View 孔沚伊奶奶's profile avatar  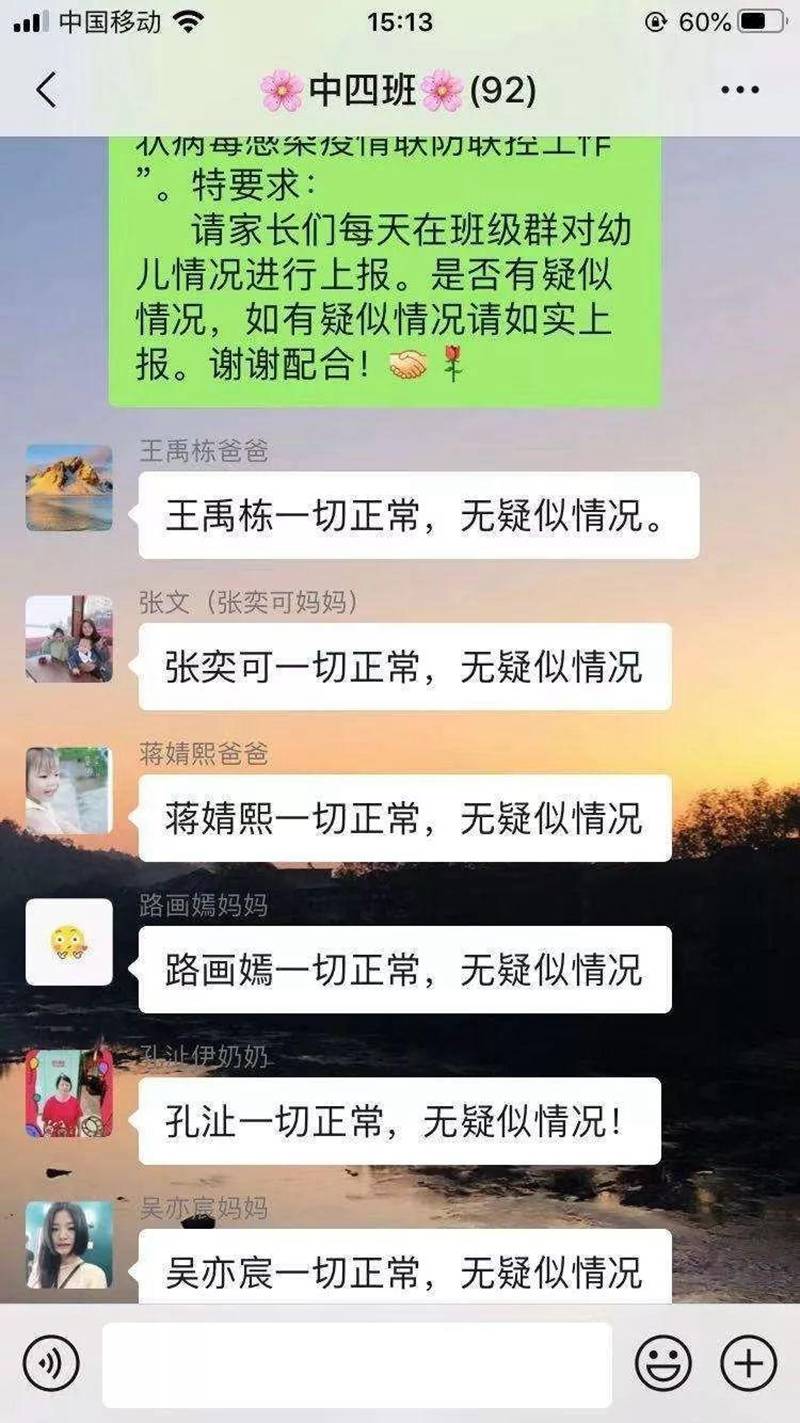click(x=69, y=1093)
